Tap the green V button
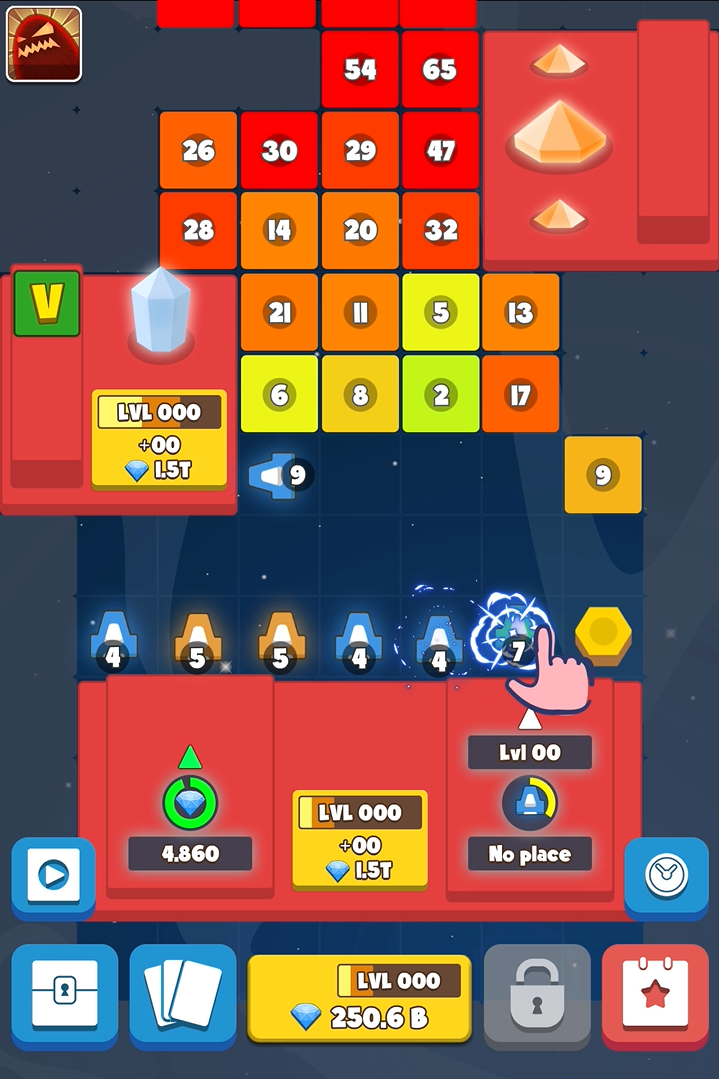The height and width of the screenshot is (1079, 719). [47, 303]
